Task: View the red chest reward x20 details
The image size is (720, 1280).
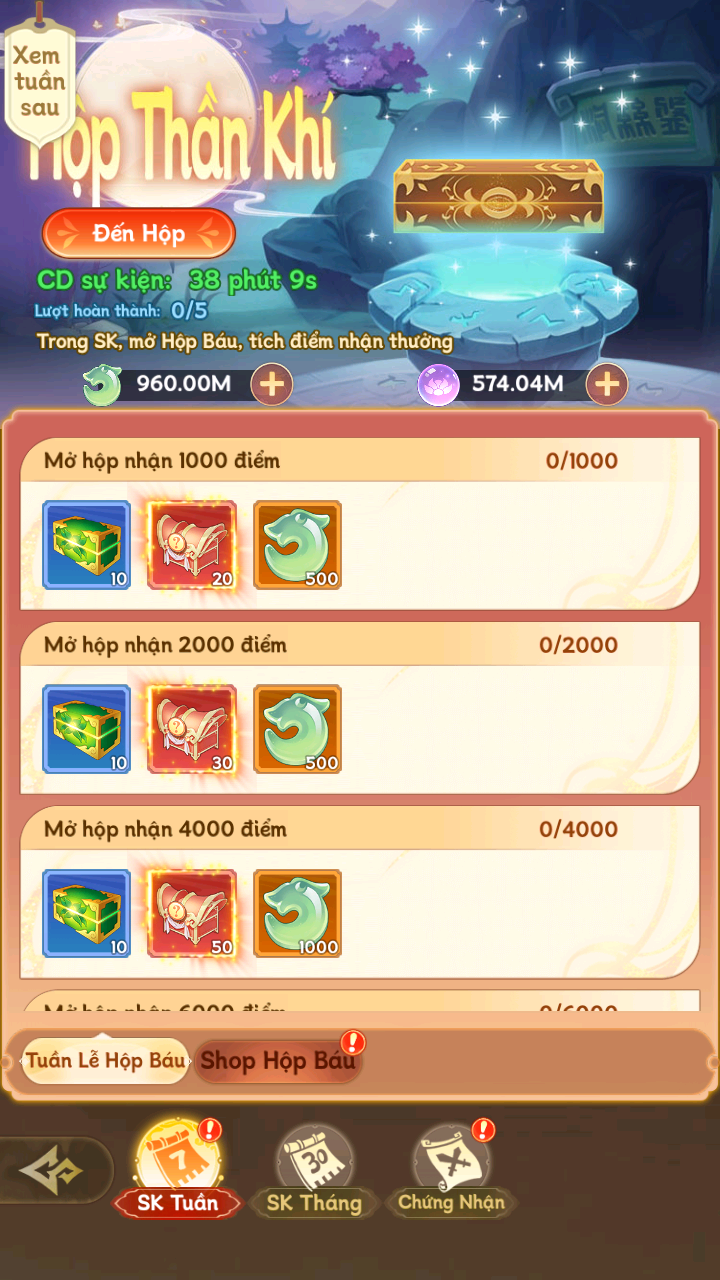Action: pyautogui.click(x=192, y=545)
